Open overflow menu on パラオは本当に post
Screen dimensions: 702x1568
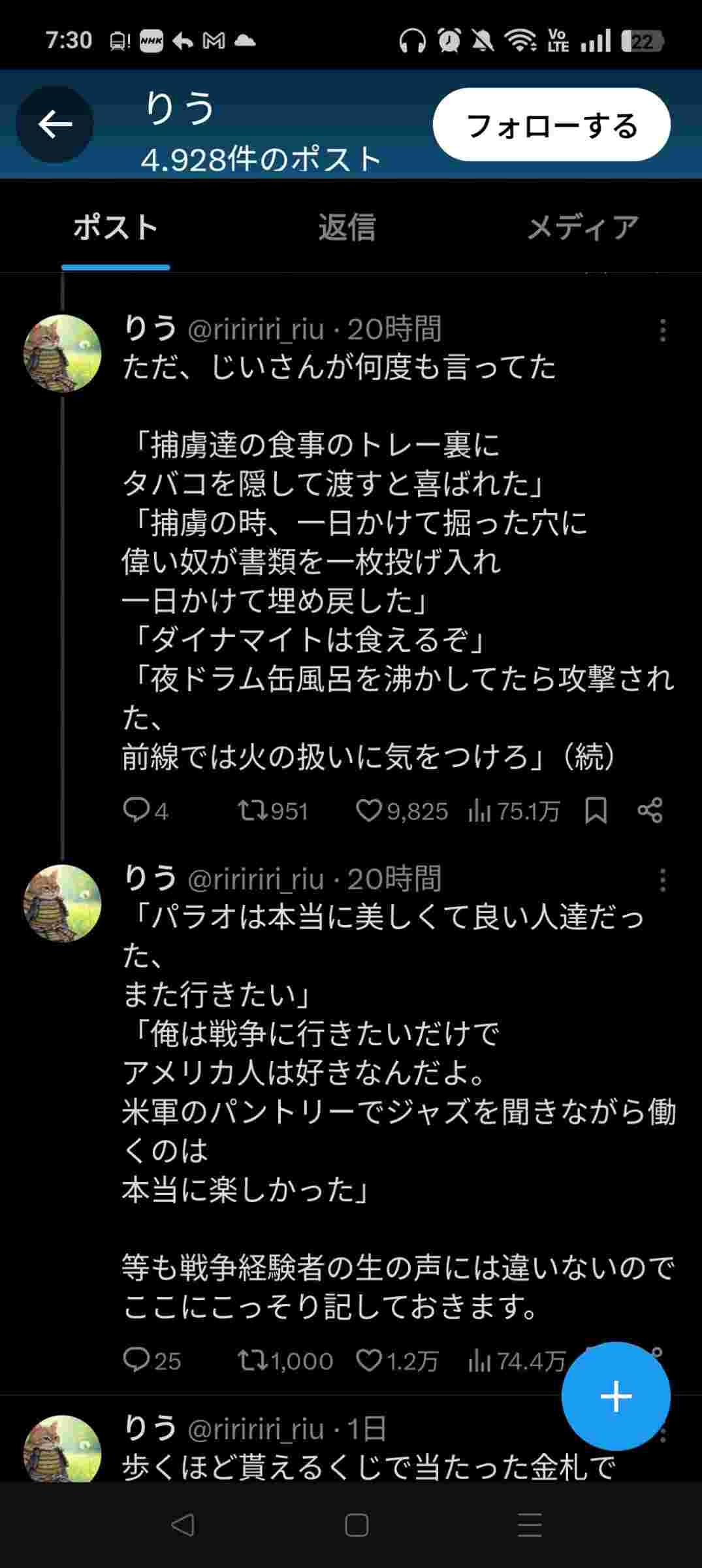[662, 881]
